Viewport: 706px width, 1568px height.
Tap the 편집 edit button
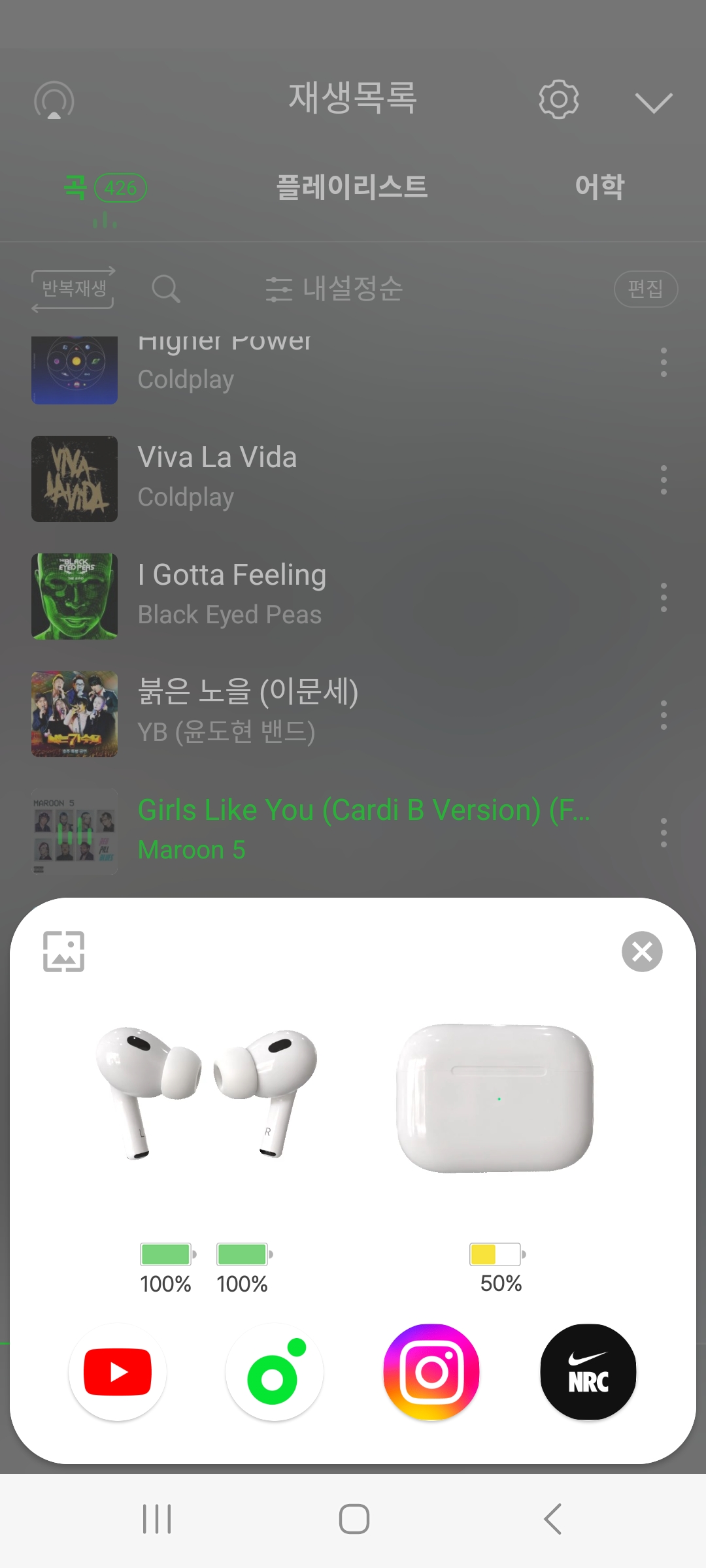(x=645, y=289)
